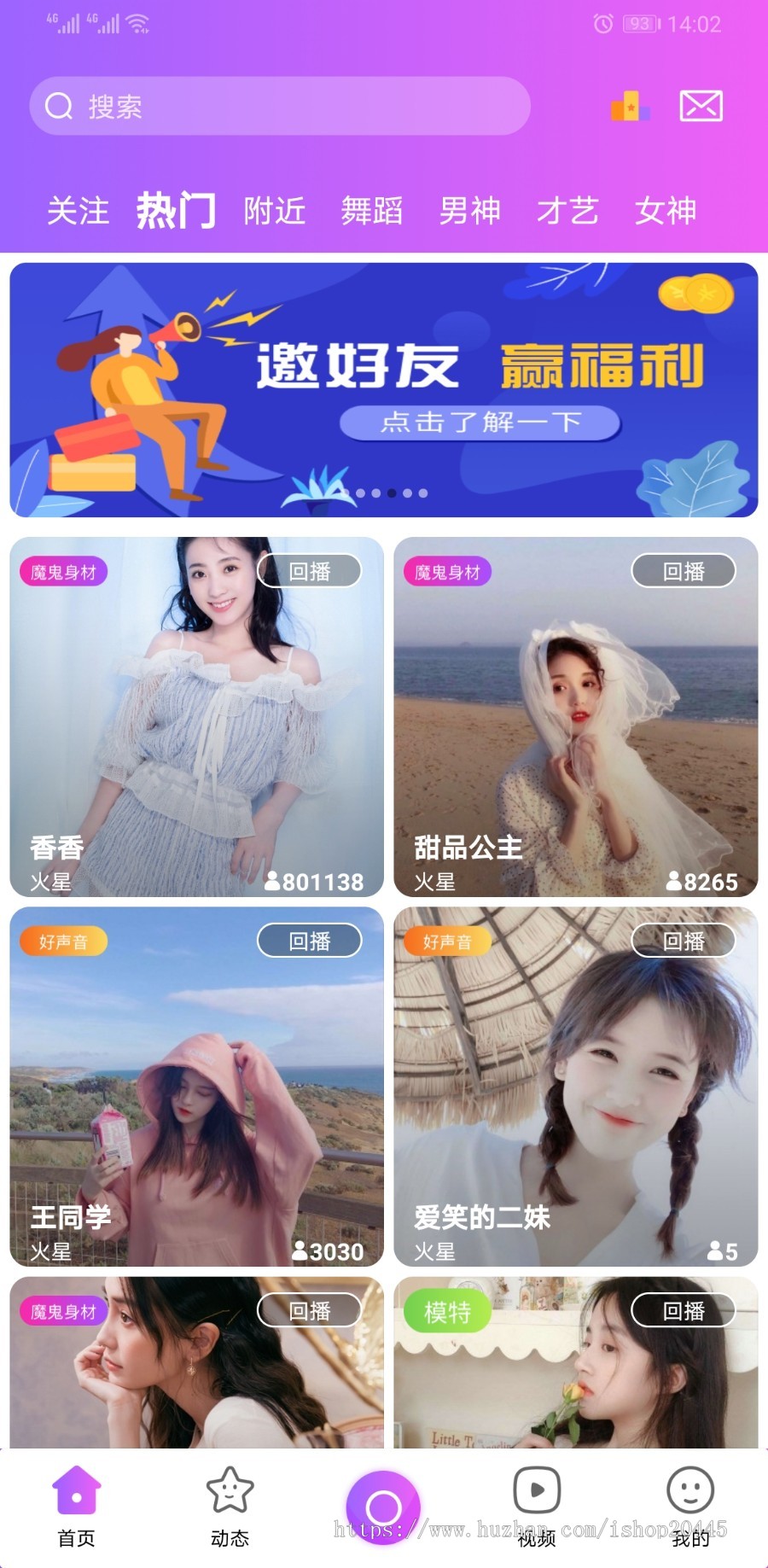Image resolution: width=768 pixels, height=1568 pixels.
Task: Open the messages envelope icon
Action: click(x=701, y=107)
